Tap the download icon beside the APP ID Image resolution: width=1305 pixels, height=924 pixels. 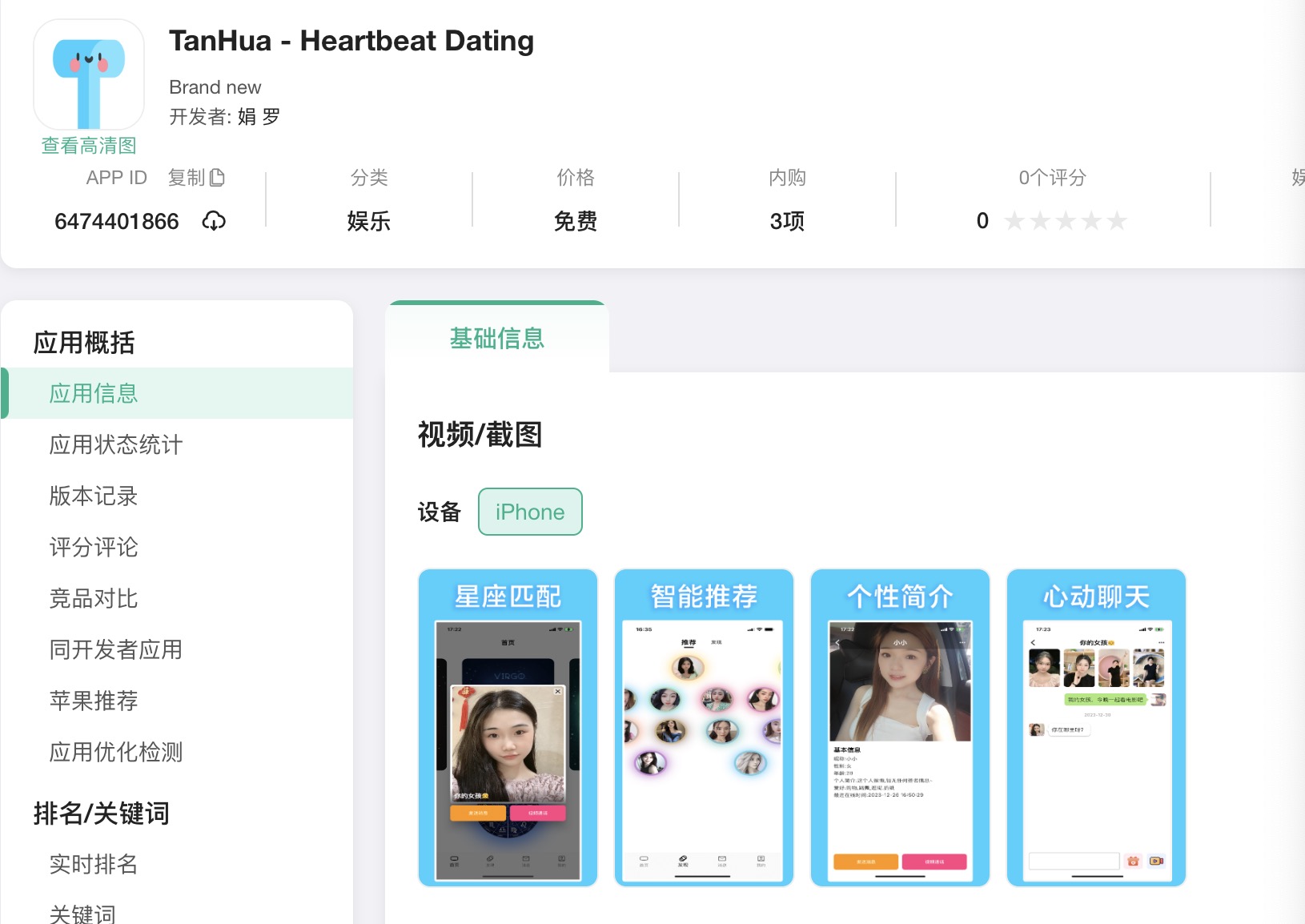[214, 221]
